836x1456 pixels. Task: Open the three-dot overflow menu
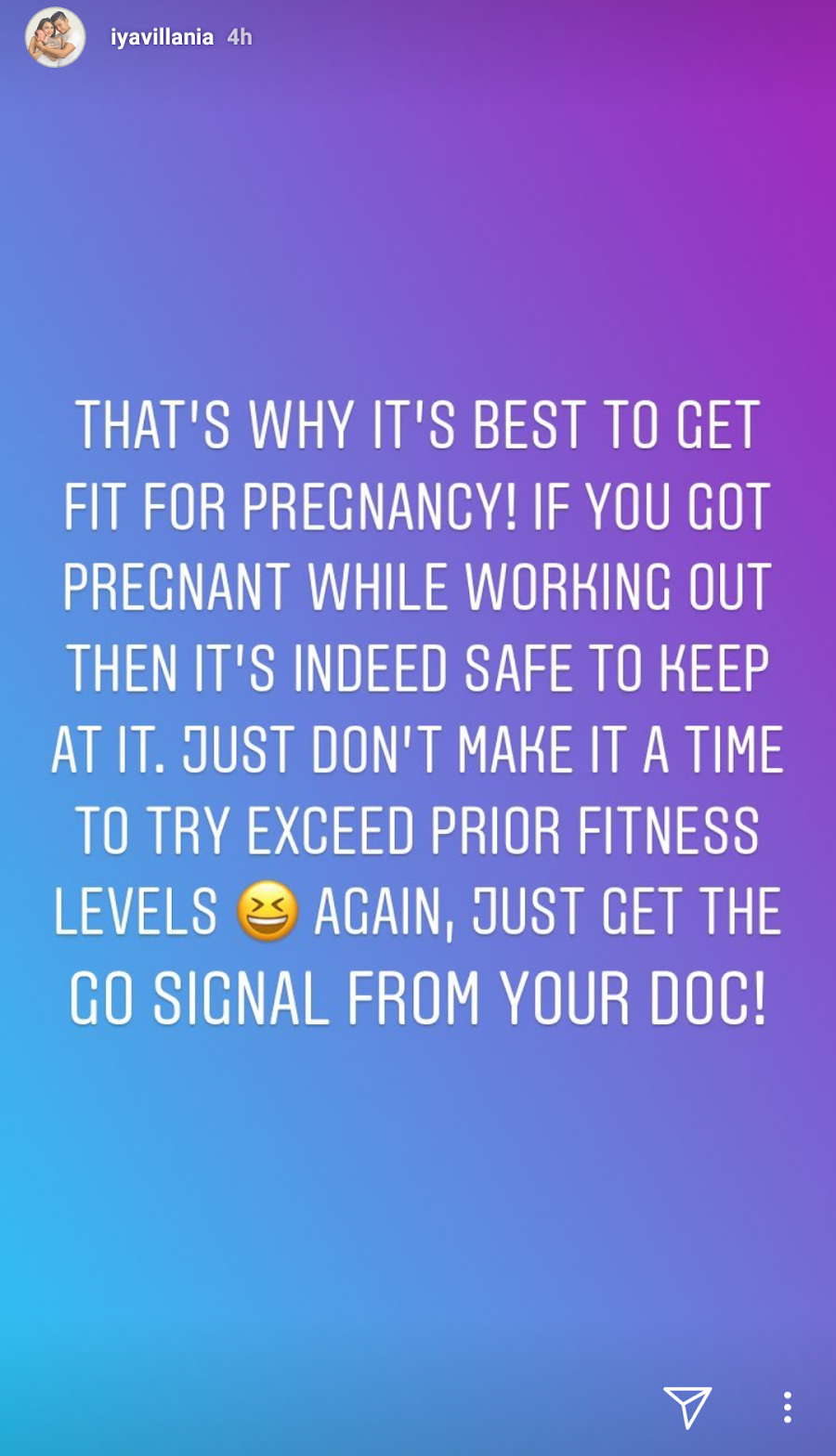[x=787, y=1407]
